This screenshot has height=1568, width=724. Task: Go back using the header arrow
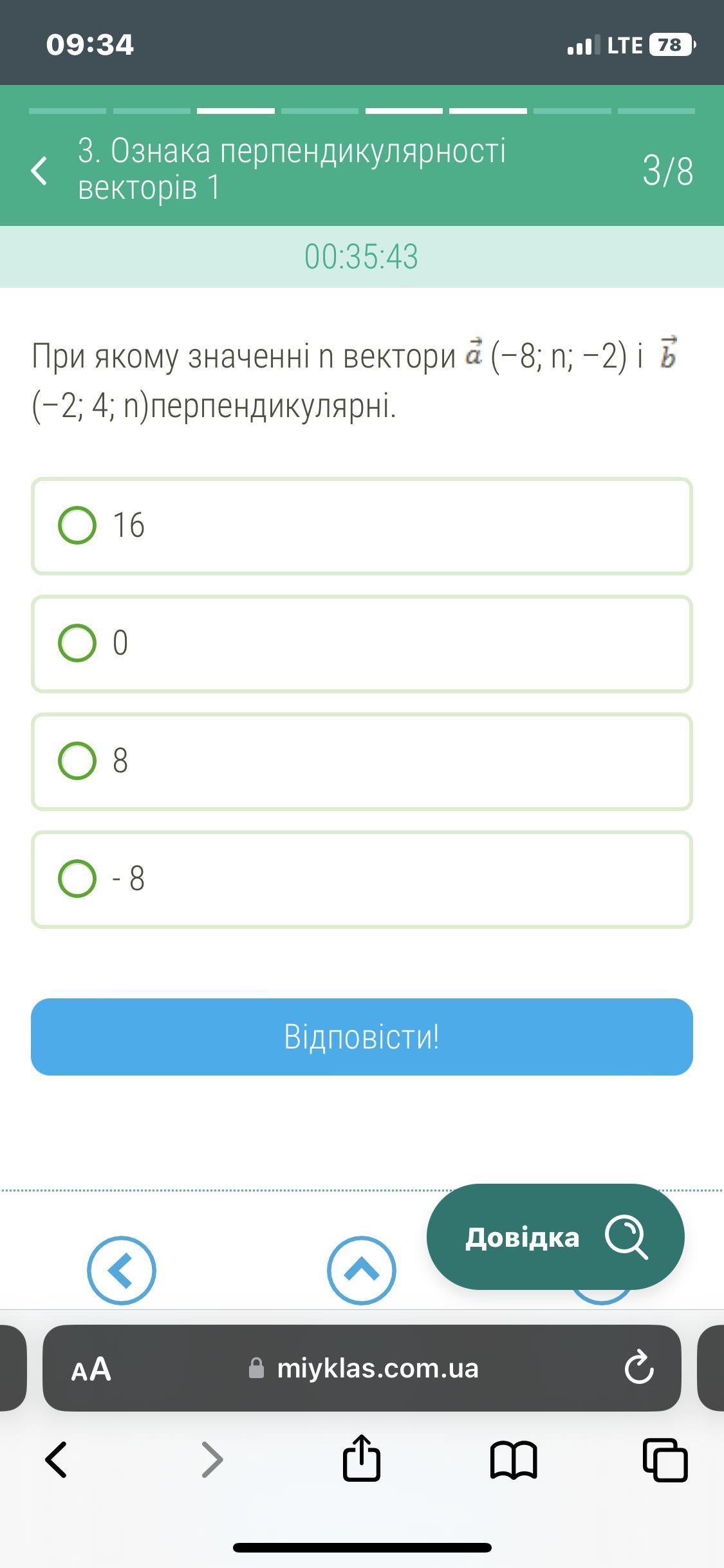[39, 171]
